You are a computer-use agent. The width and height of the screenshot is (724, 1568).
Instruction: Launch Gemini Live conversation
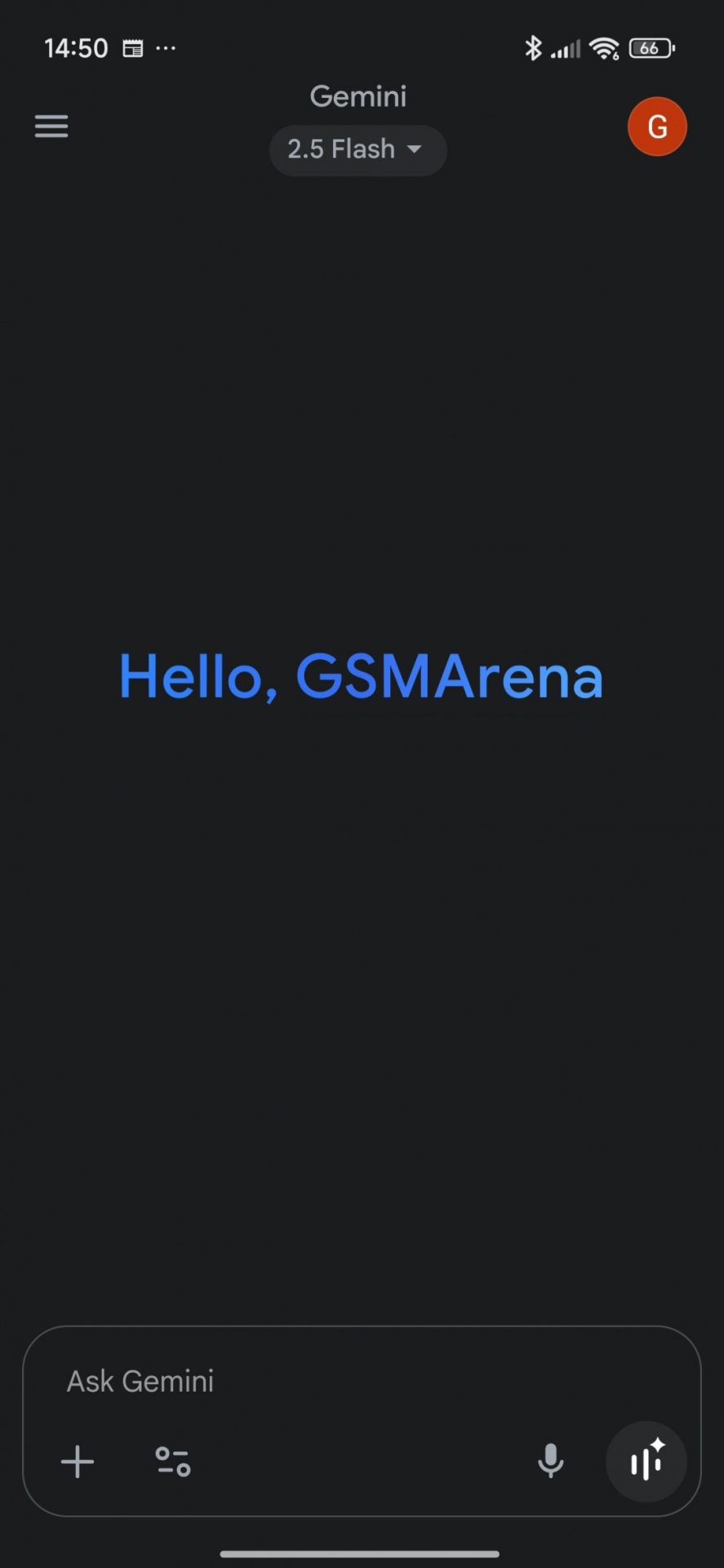646,1462
